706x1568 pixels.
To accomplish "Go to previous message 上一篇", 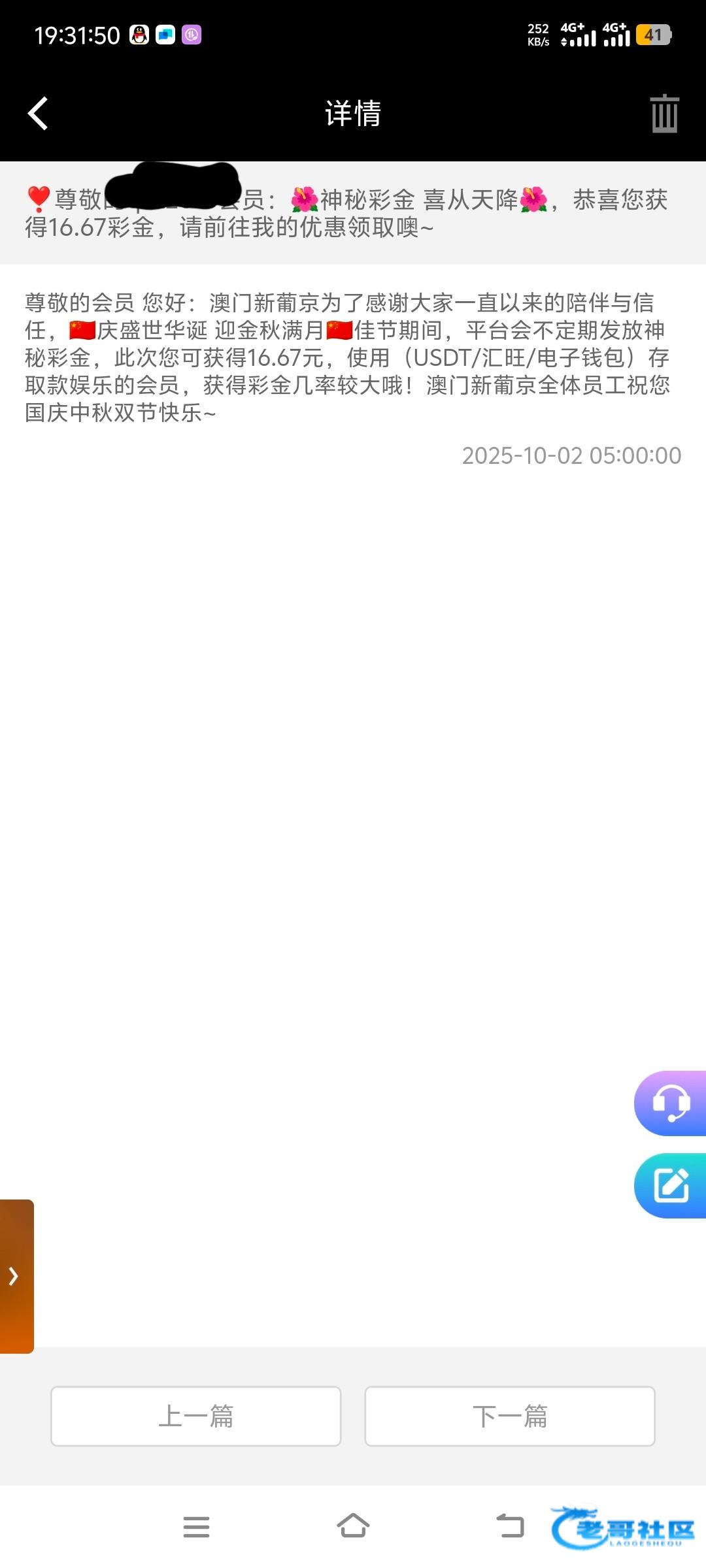I will (195, 1416).
